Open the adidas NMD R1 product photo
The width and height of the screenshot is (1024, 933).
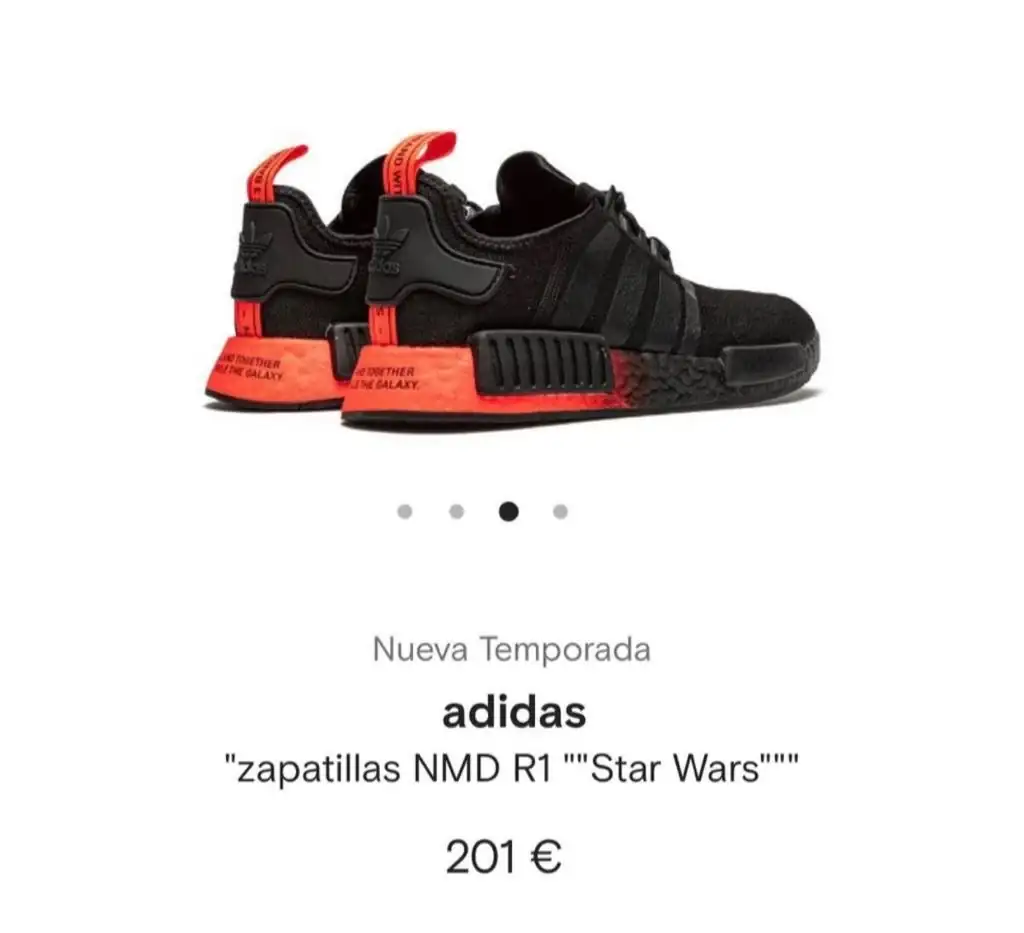[512, 280]
